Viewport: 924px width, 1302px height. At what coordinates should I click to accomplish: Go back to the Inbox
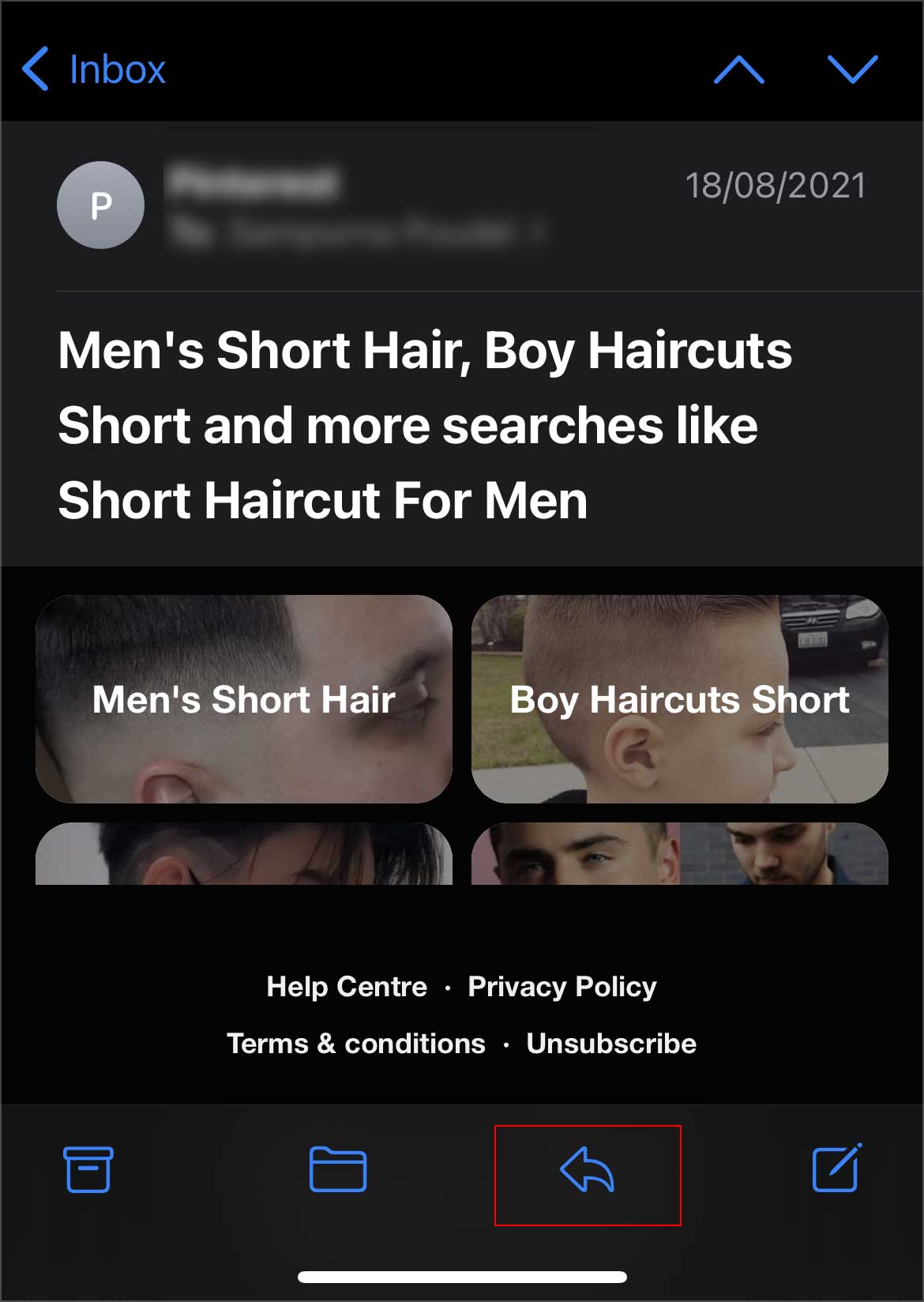[x=95, y=70]
